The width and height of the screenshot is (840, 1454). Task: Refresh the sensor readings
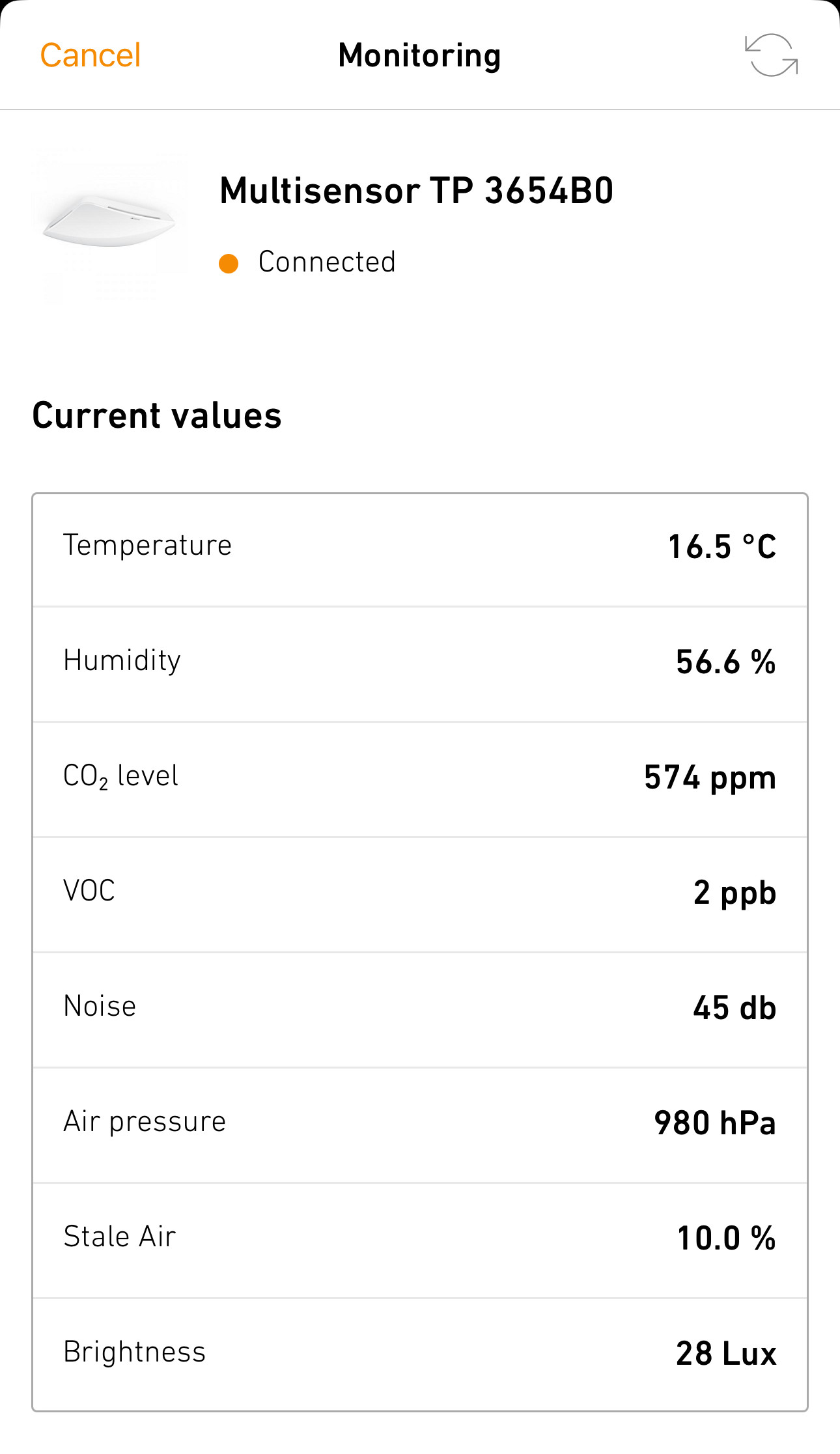[771, 55]
